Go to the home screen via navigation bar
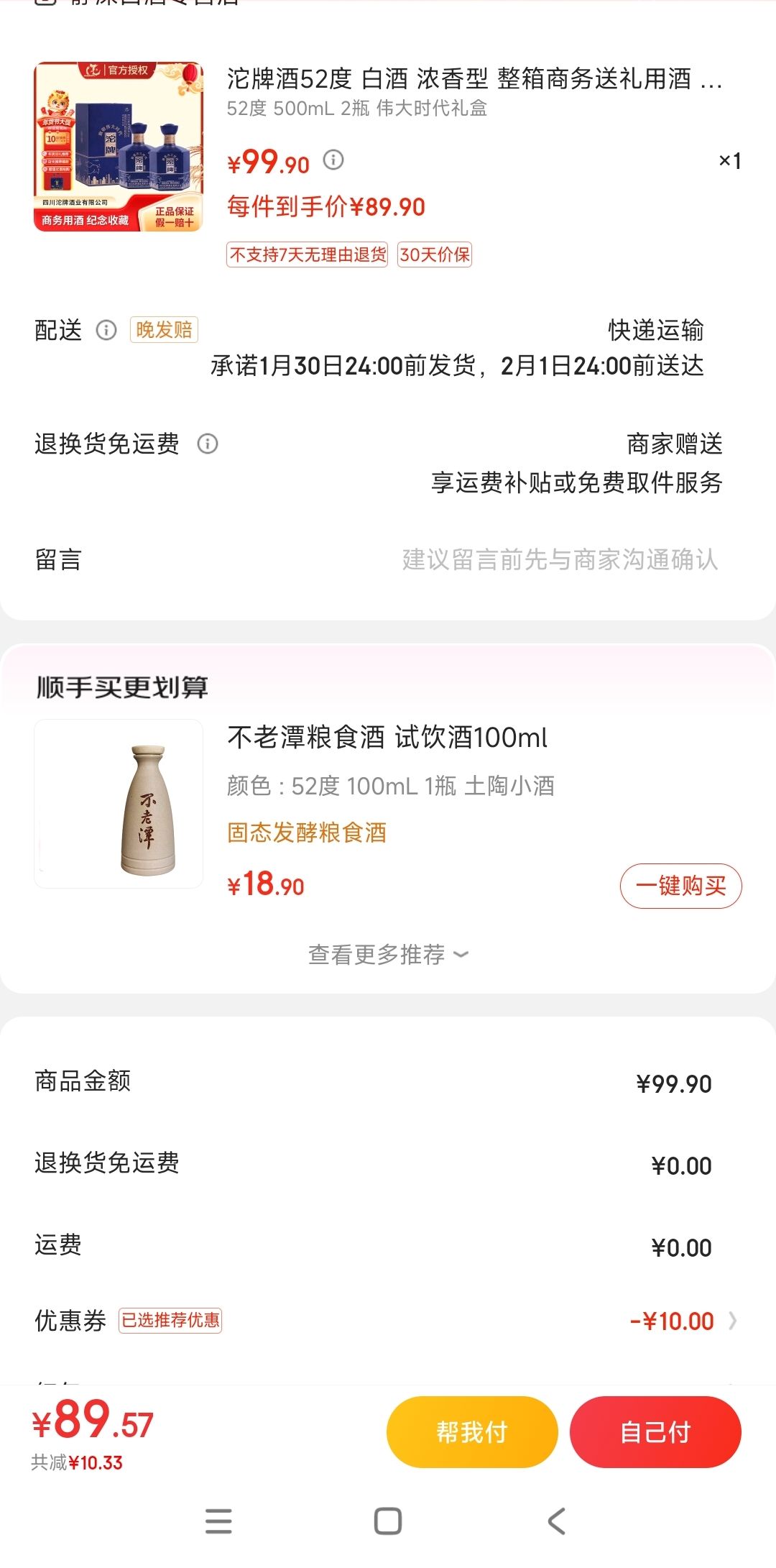 pos(388,1521)
